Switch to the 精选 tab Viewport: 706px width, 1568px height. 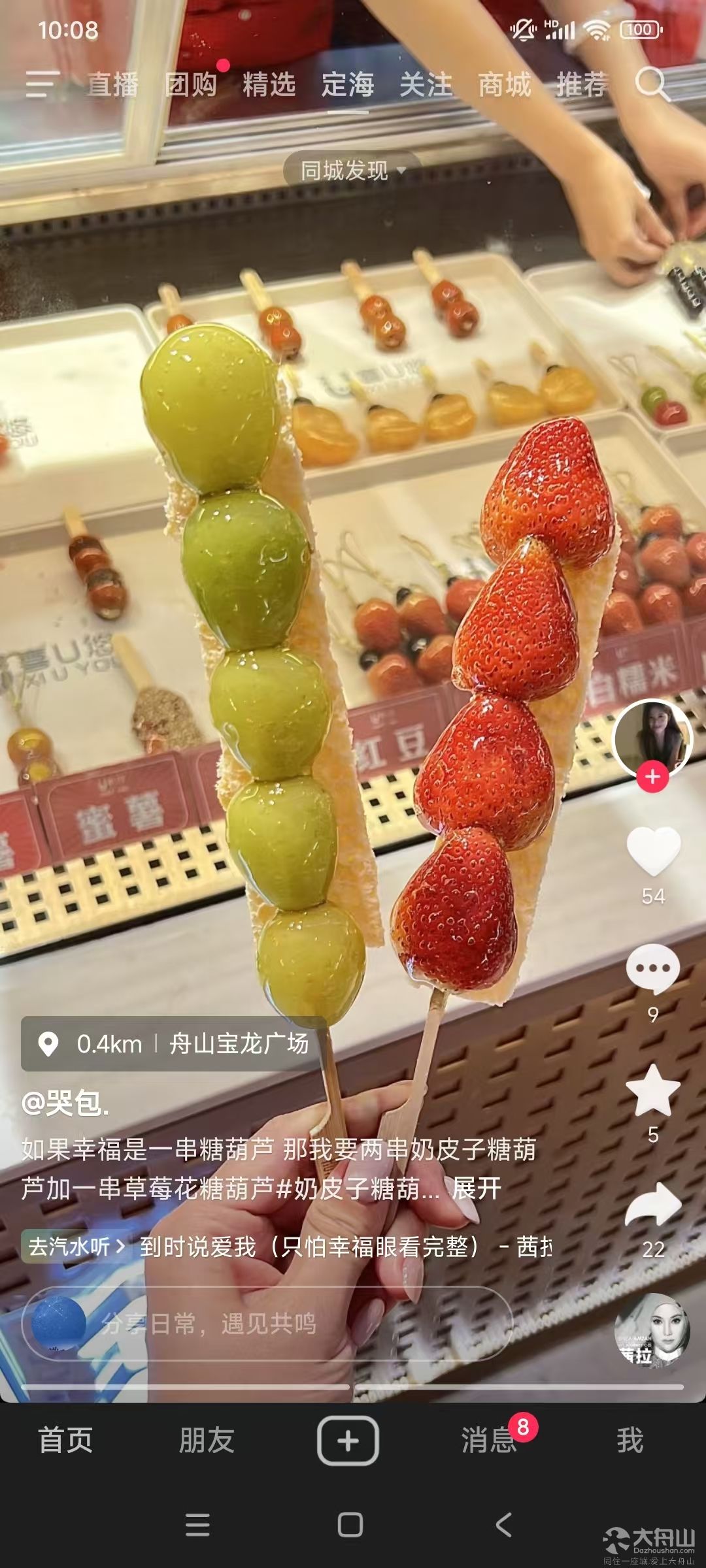tap(269, 85)
